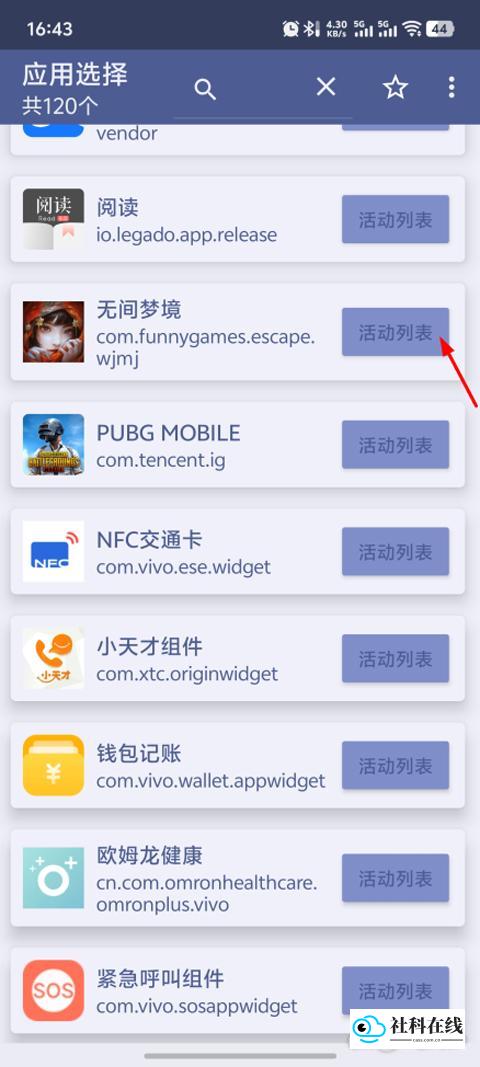Image resolution: width=480 pixels, height=1067 pixels.
Task: Open 活动列表 for 欧姆龙健康
Action: point(396,878)
